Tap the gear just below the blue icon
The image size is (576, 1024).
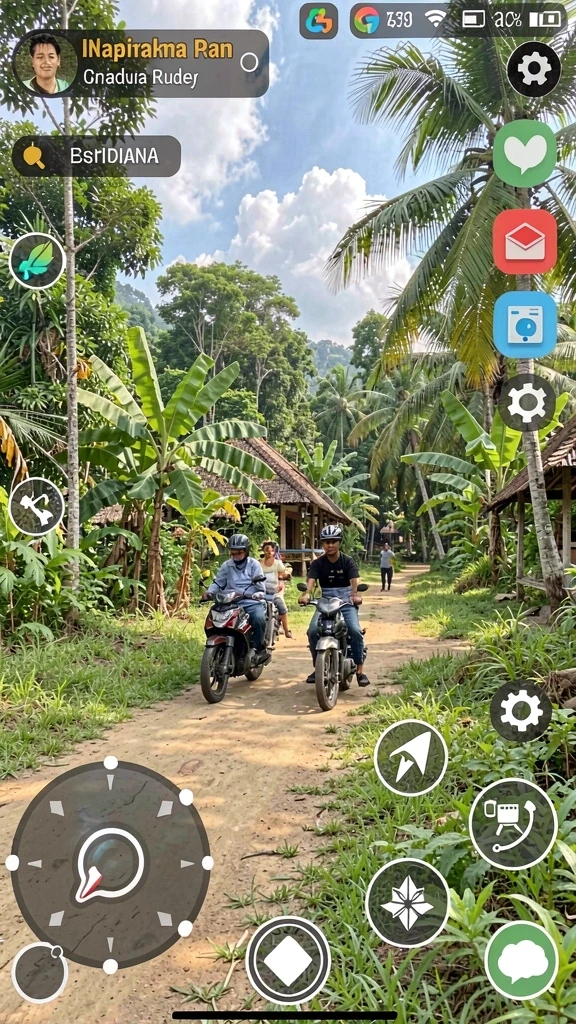527,403
